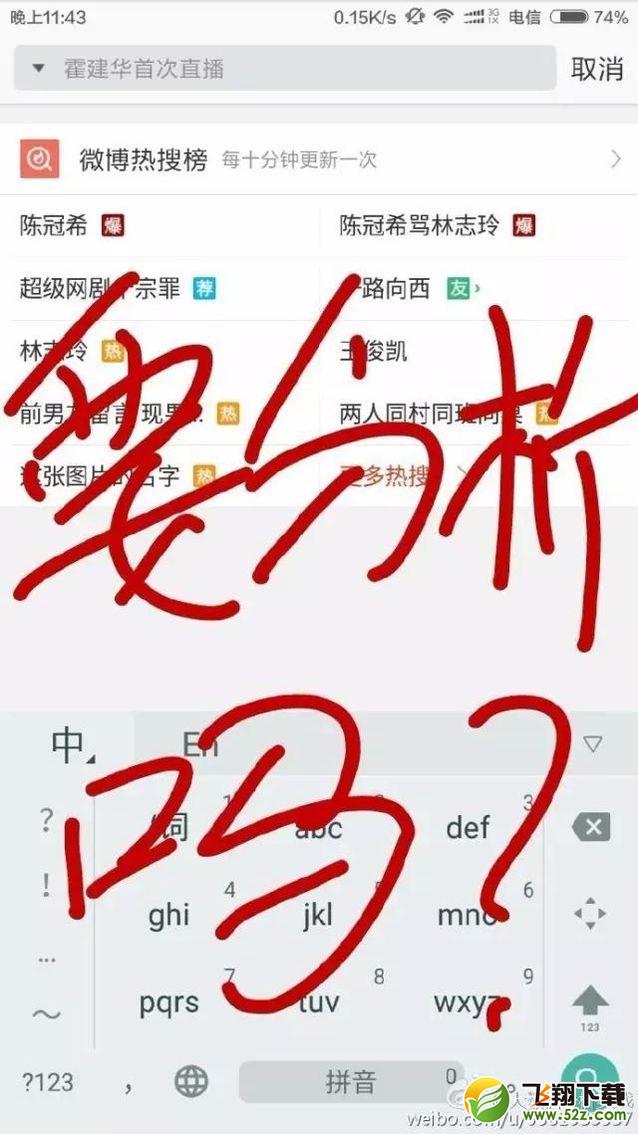Switch keyboard to 中 Chinese mode
The width and height of the screenshot is (638, 1134).
[x=68, y=745]
